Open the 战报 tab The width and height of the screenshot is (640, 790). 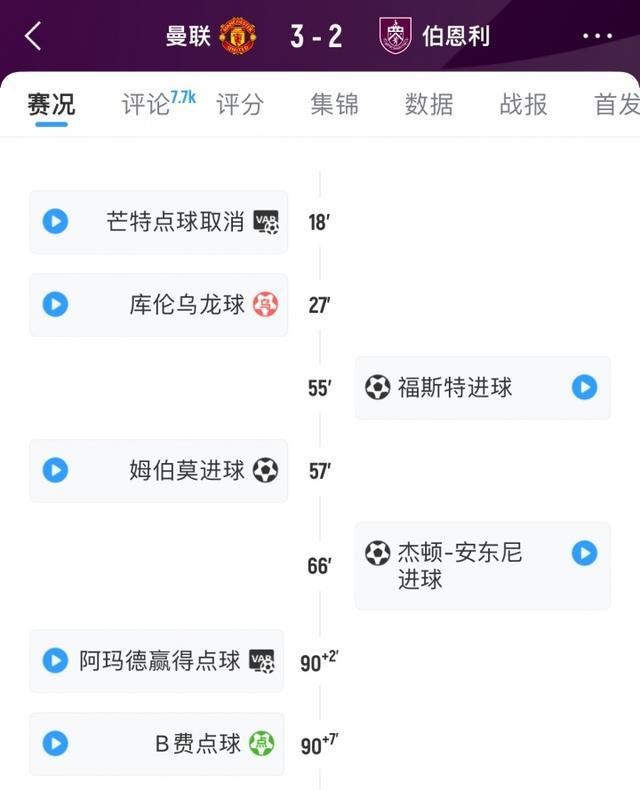(x=523, y=104)
